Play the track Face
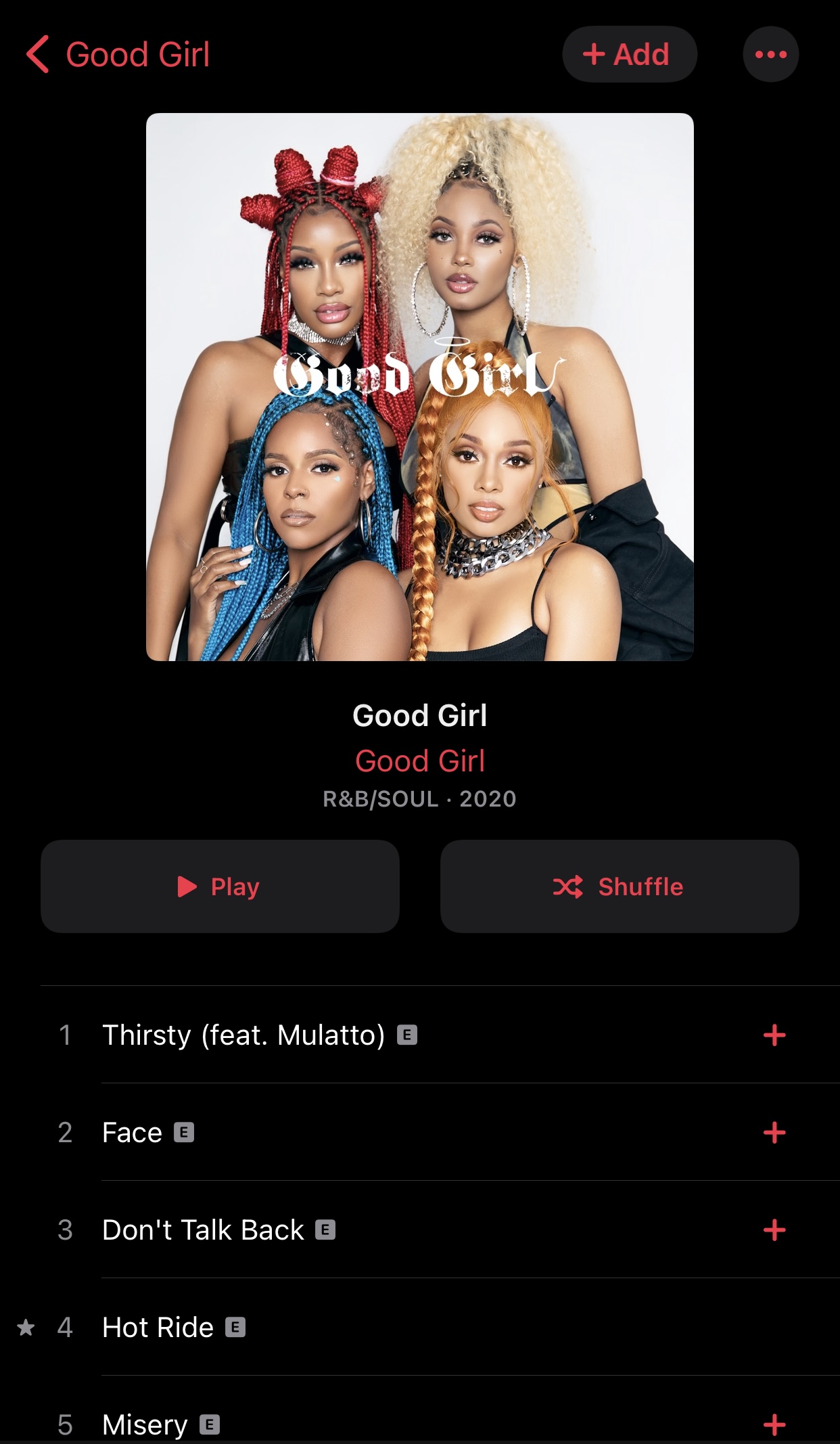This screenshot has height=1444, width=840. (133, 1132)
